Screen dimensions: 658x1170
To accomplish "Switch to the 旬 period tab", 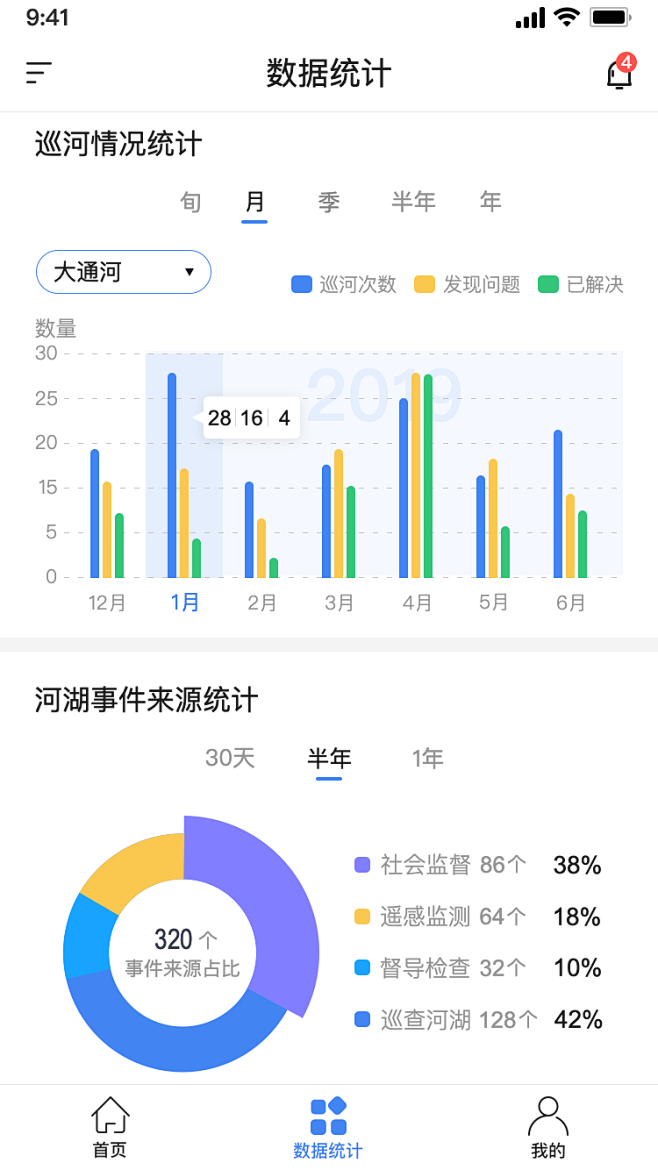I will tap(190, 201).
